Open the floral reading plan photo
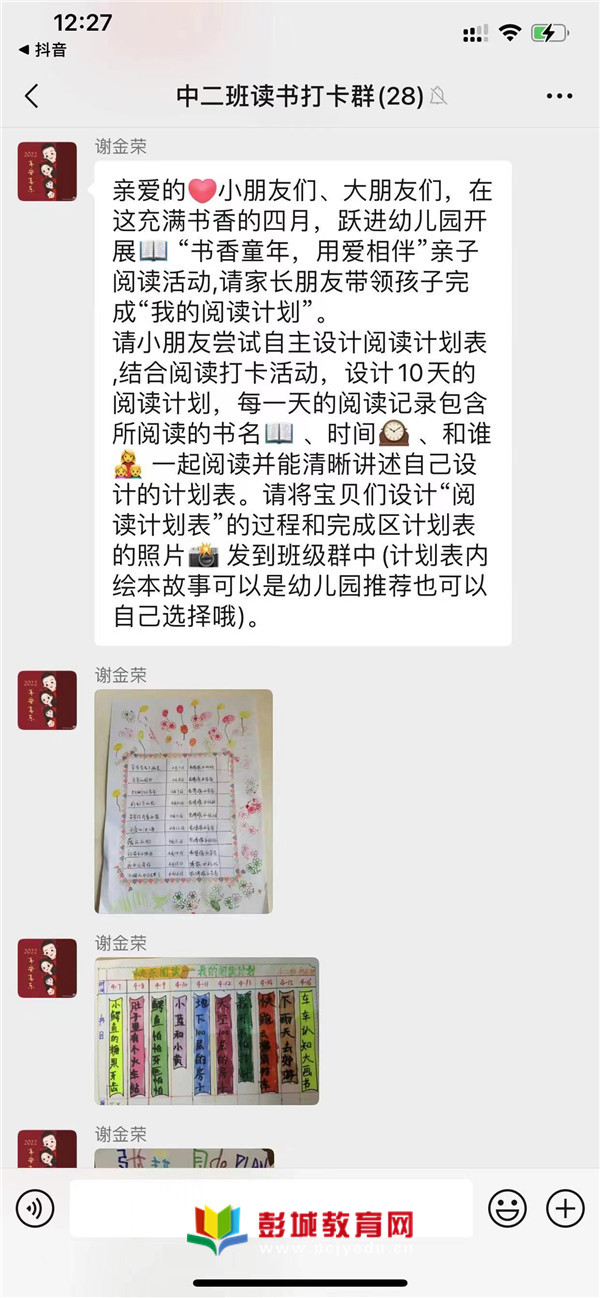This screenshot has height=1298, width=600. point(183,801)
